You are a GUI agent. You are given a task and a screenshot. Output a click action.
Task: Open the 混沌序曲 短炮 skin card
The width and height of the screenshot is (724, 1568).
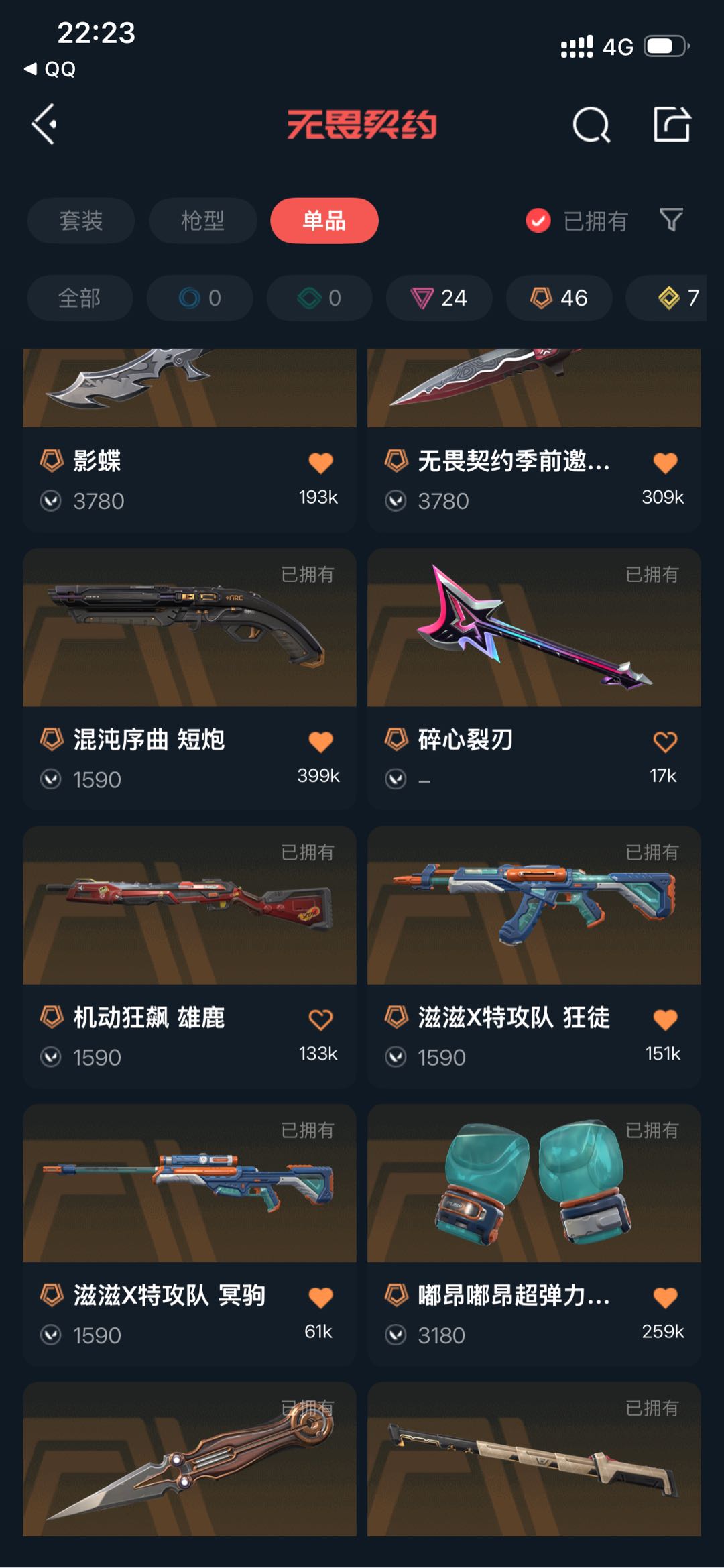coord(190,679)
